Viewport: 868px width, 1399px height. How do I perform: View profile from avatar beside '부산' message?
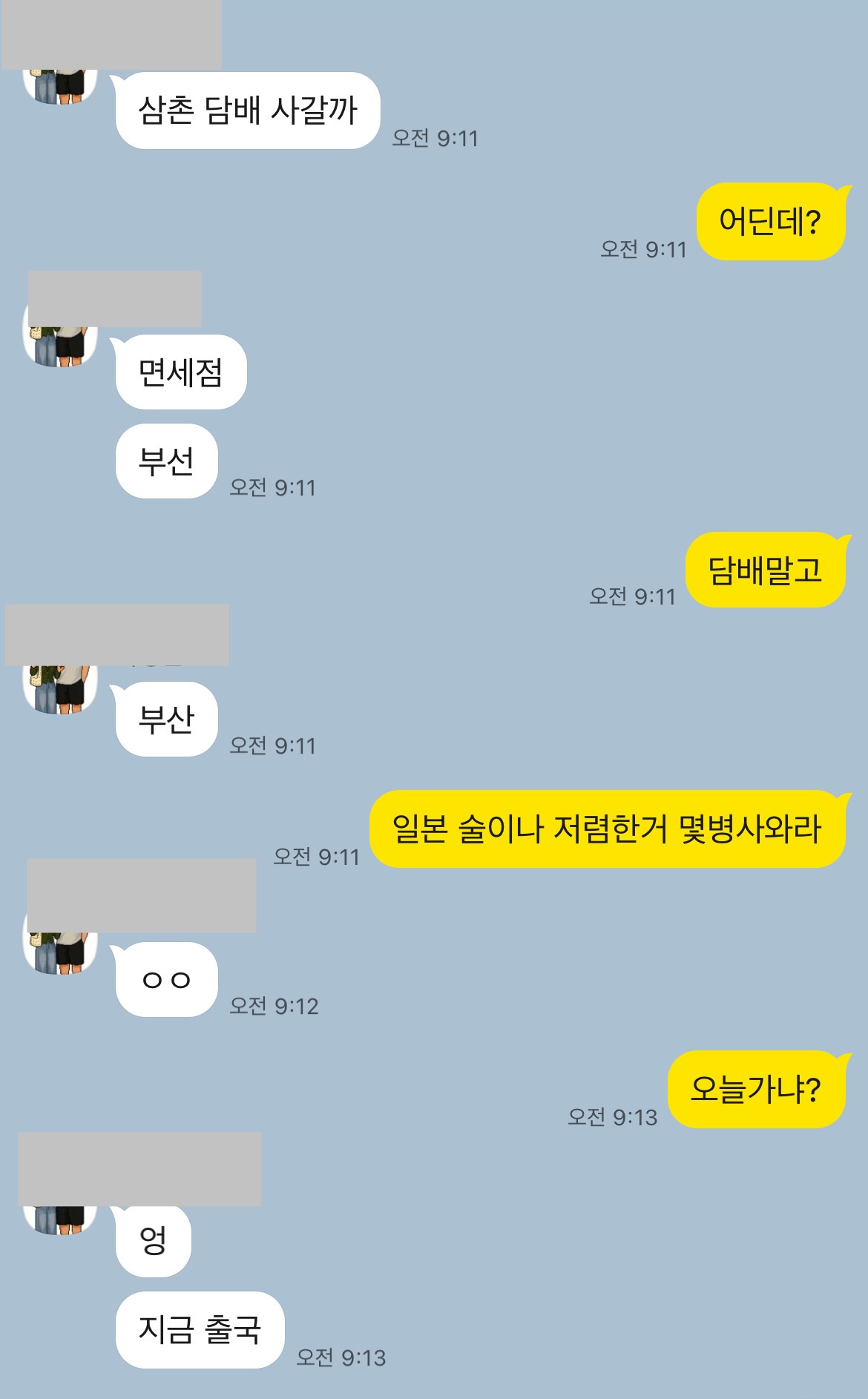(60, 690)
